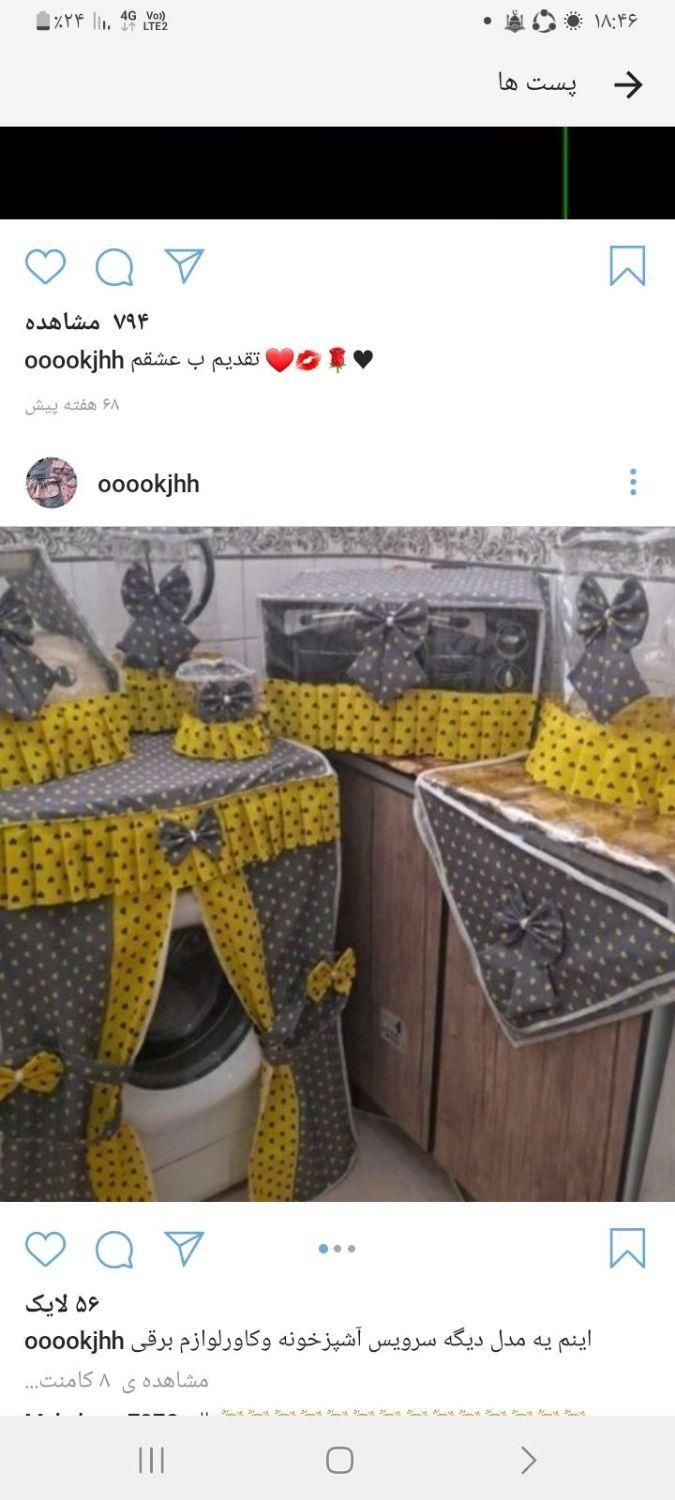This screenshot has height=1500, width=675.
Task: Open recent apps from navigation bar
Action: pos(151,1460)
